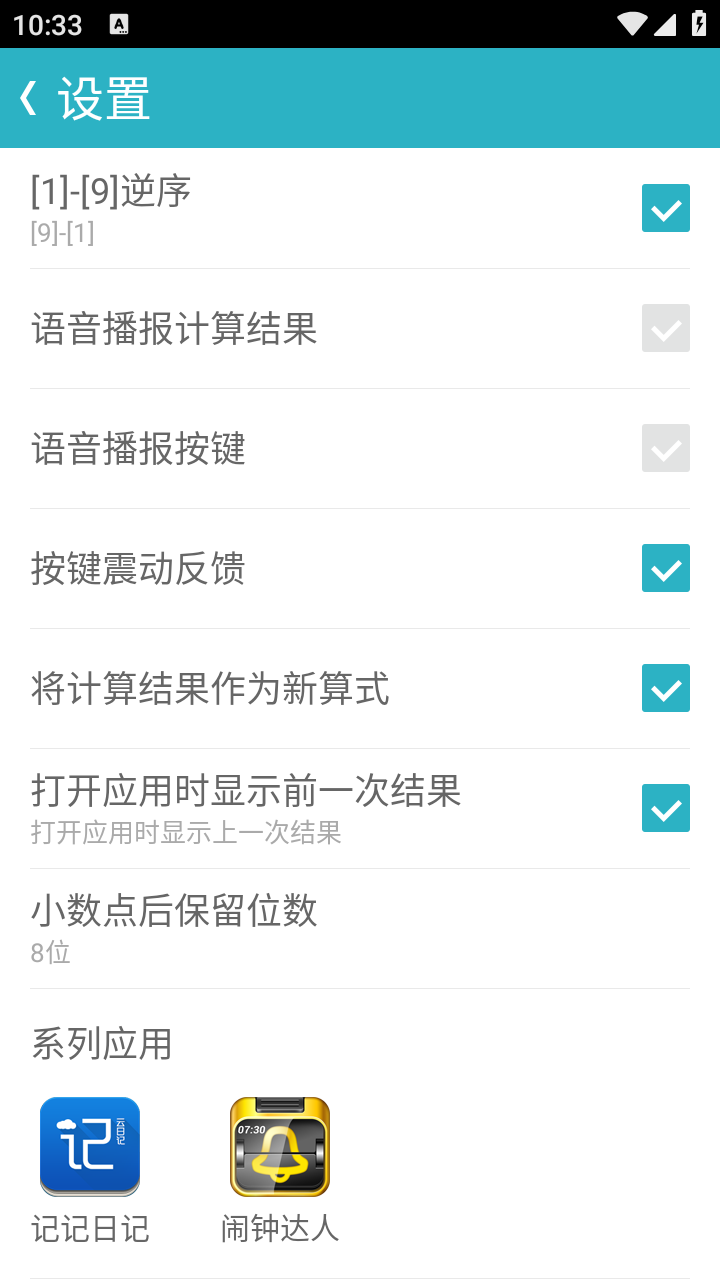Open the 闹钟达人 alarm app icon

tap(278, 1146)
